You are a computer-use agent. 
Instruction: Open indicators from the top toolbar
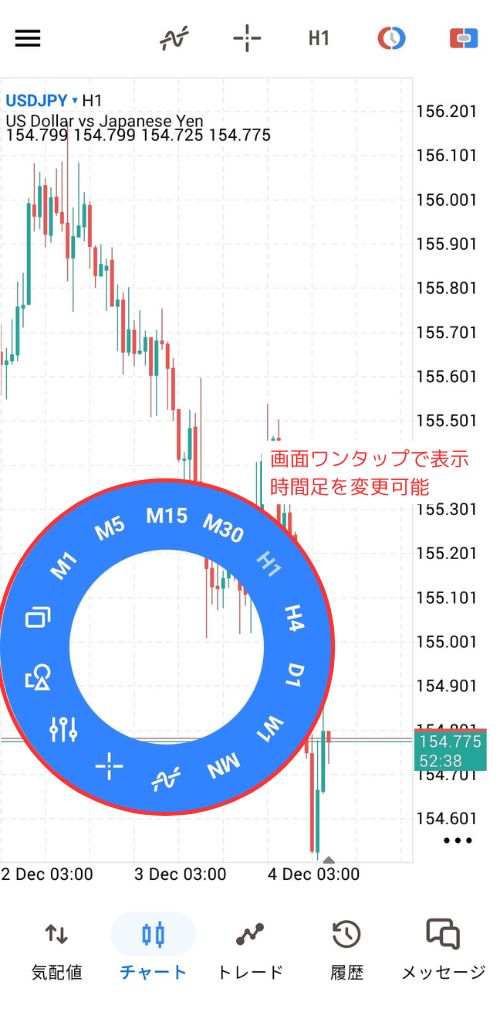[175, 38]
